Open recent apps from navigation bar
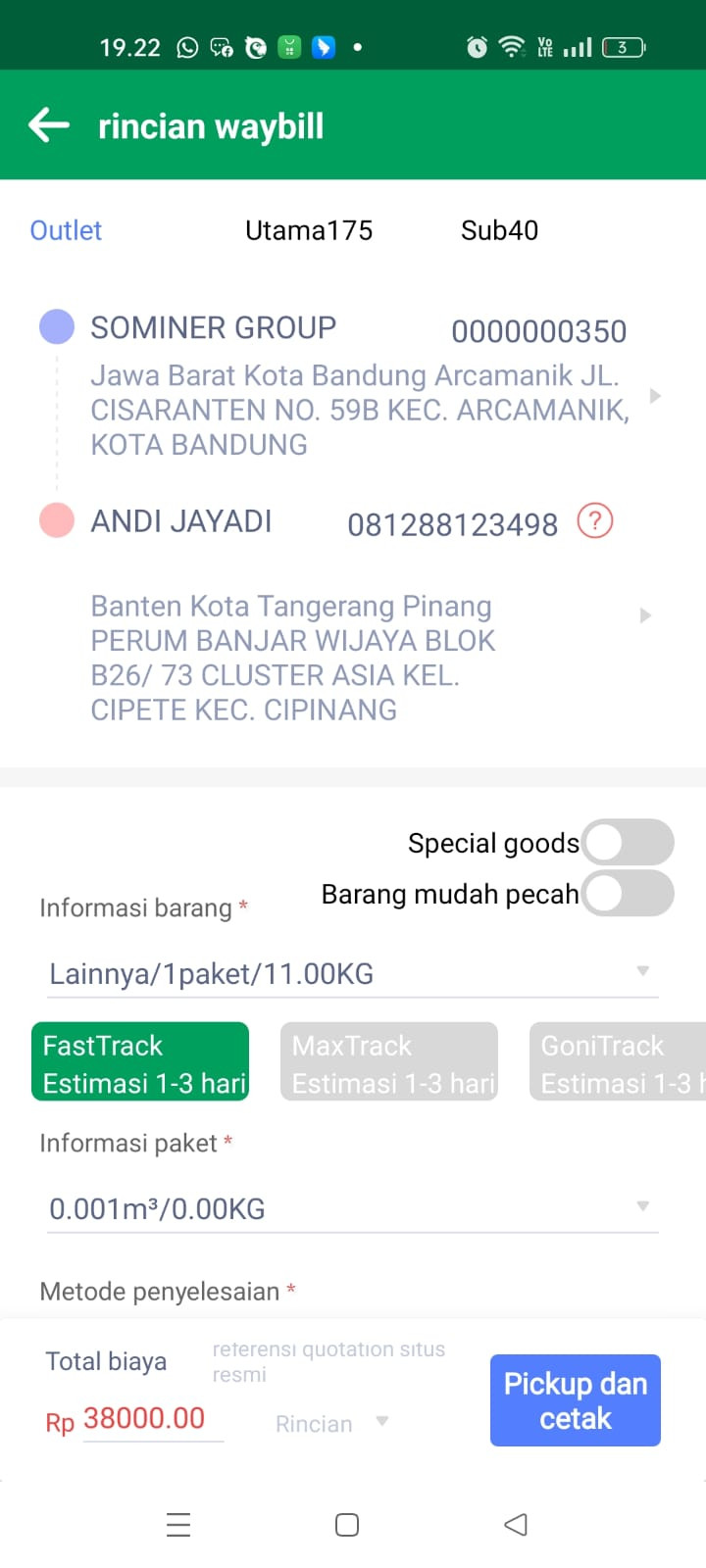The image size is (706, 1568). point(178,1525)
